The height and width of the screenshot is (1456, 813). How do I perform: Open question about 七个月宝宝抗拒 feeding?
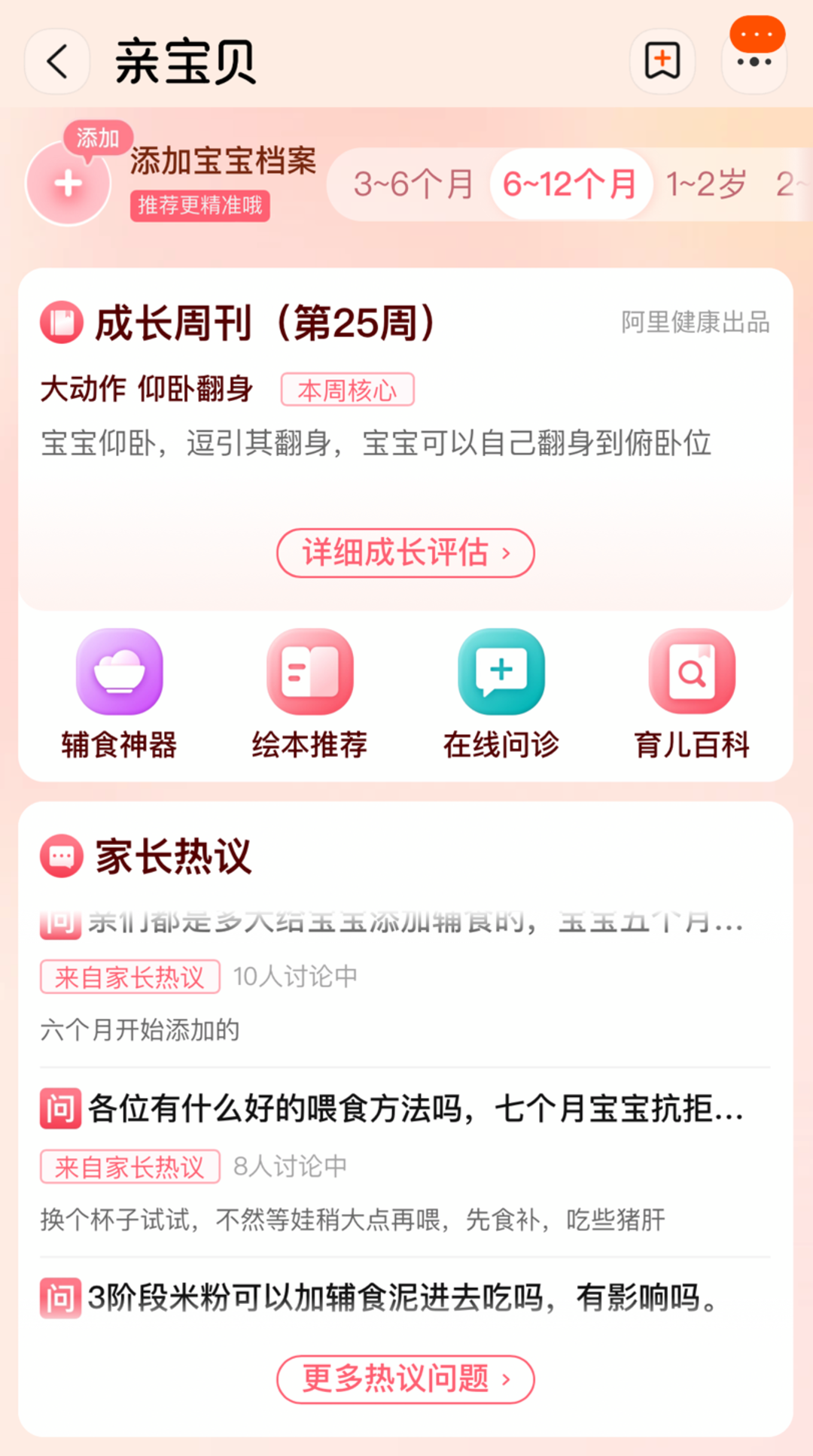click(414, 1109)
